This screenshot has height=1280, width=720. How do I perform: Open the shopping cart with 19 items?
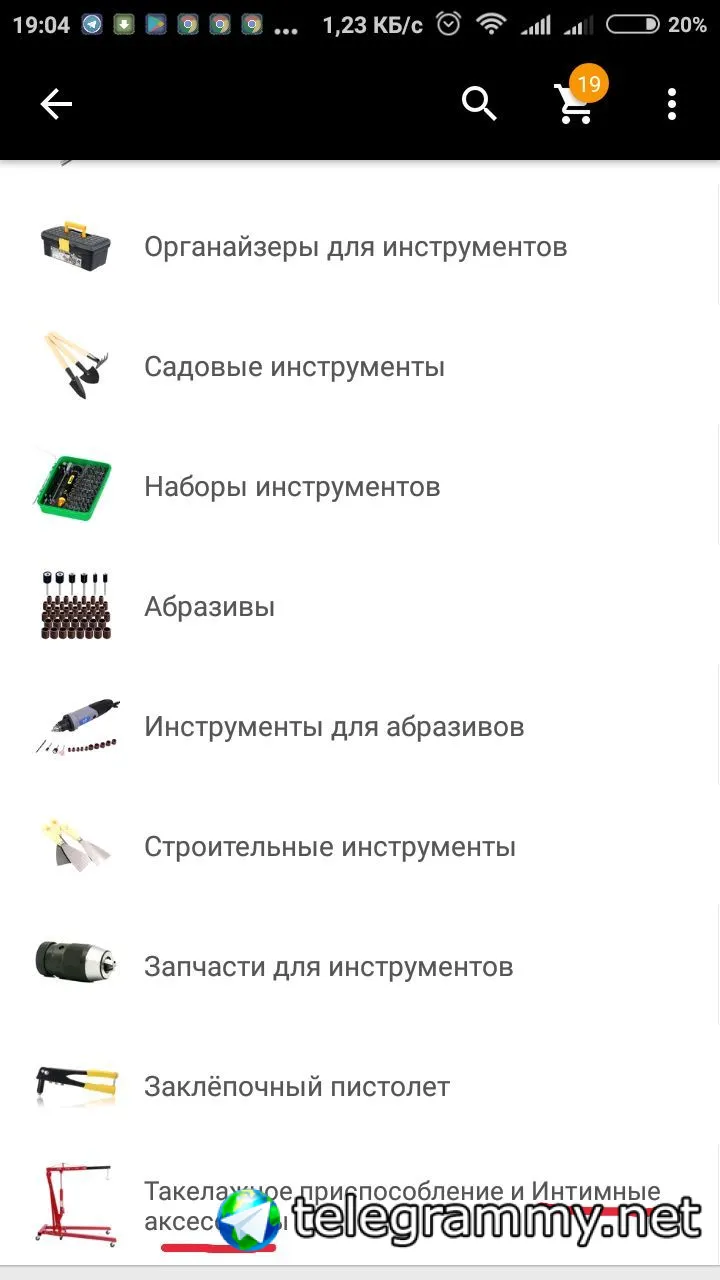point(576,103)
